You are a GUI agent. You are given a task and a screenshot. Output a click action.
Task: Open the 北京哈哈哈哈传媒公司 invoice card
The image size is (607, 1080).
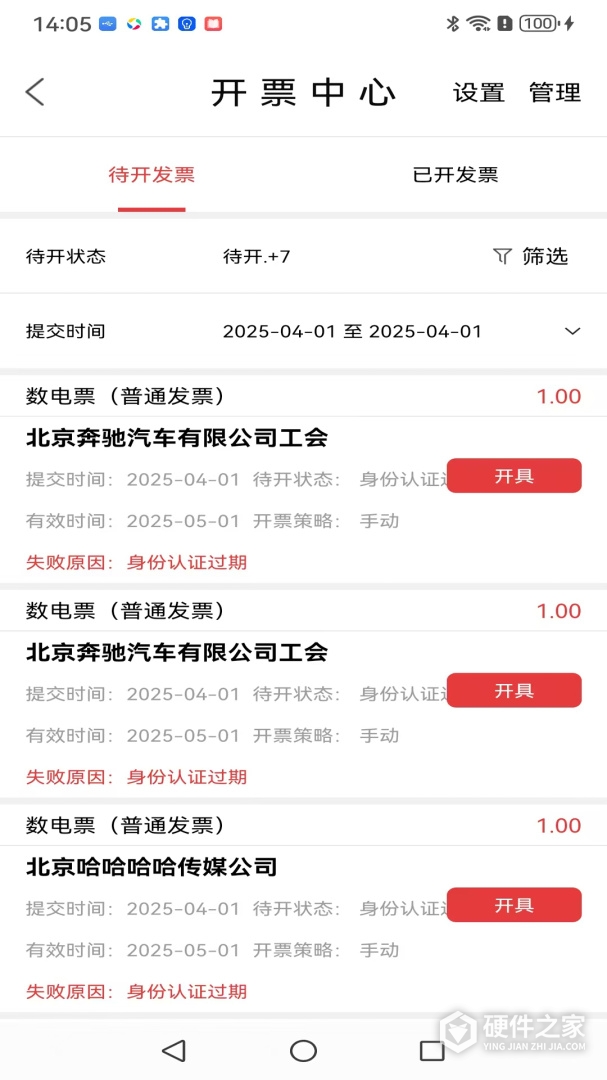[200, 868]
